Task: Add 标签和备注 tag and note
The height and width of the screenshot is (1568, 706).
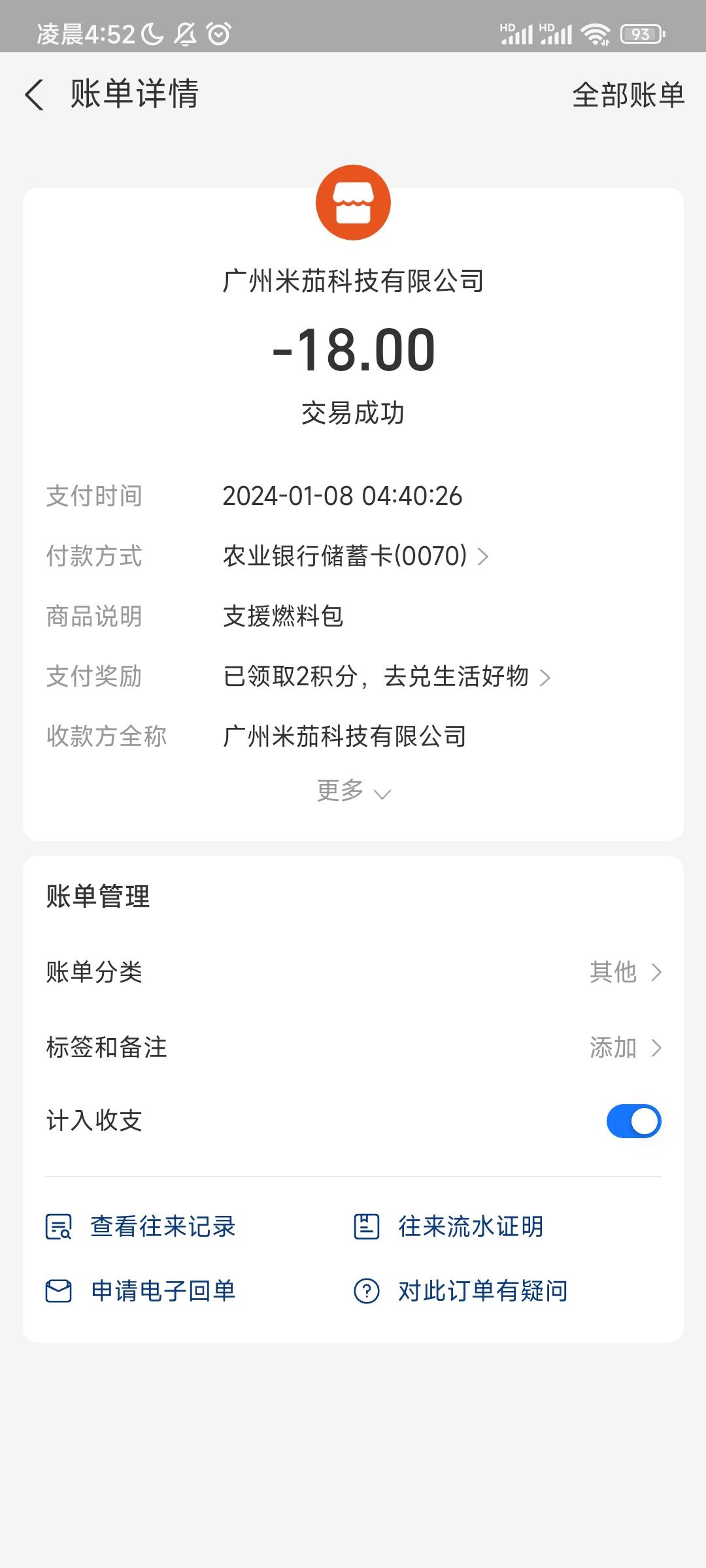Action: pyautogui.click(x=624, y=1048)
